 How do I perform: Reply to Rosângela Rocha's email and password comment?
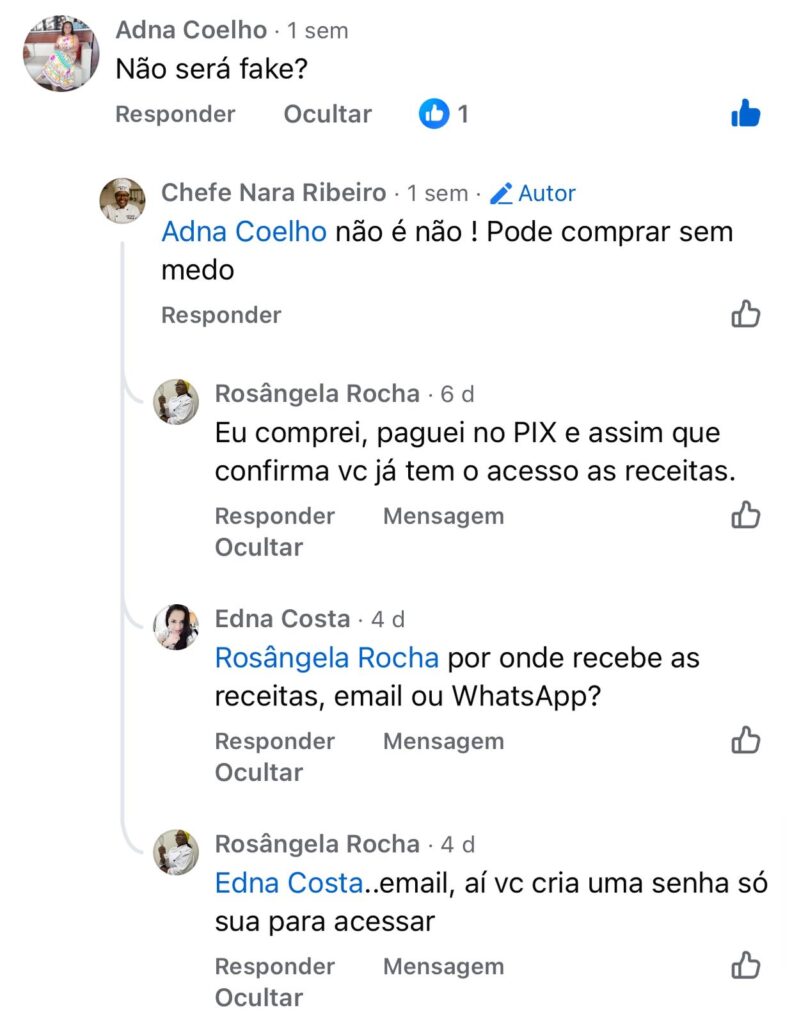[275, 966]
